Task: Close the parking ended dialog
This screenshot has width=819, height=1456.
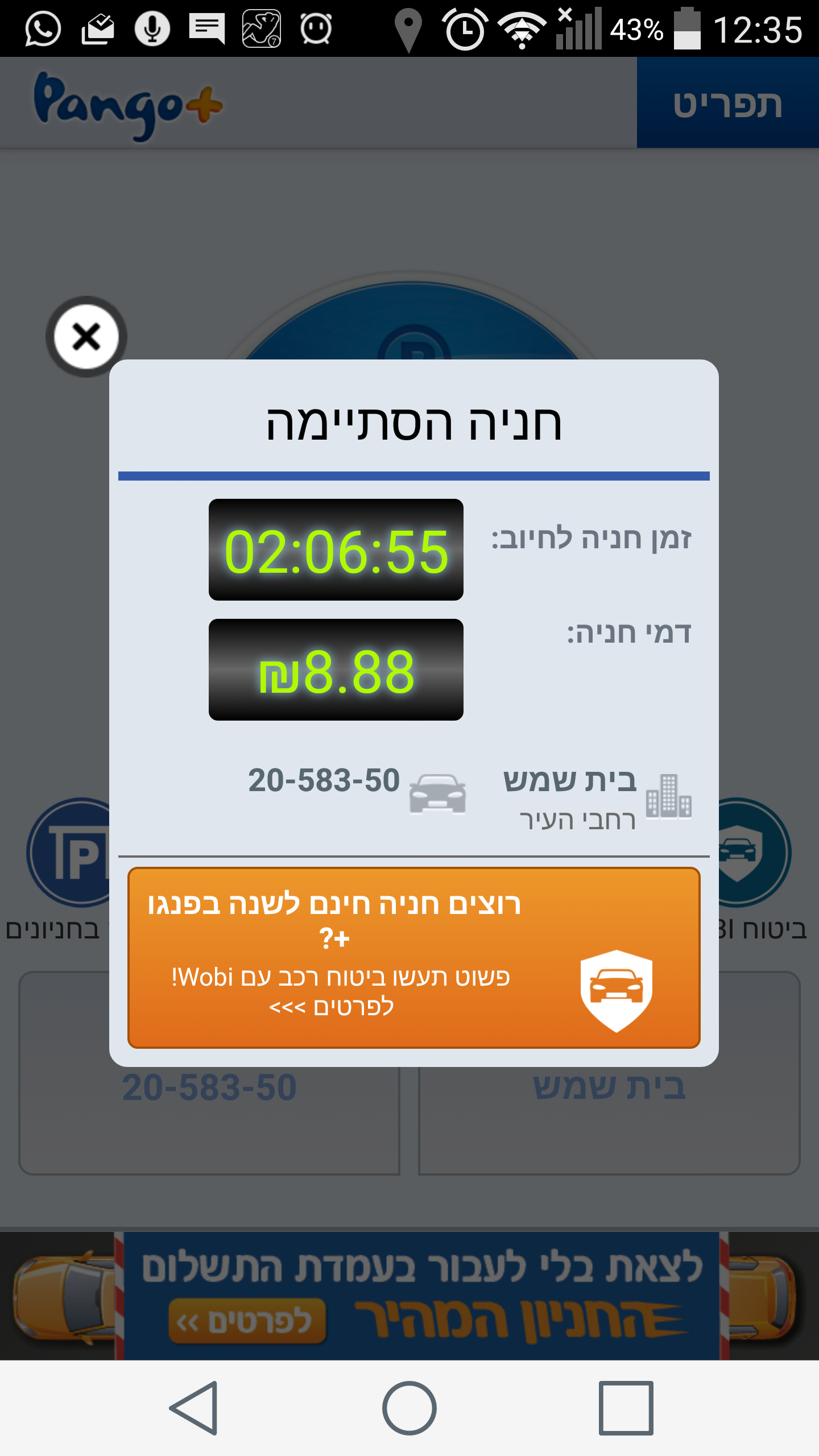Action: click(x=86, y=337)
